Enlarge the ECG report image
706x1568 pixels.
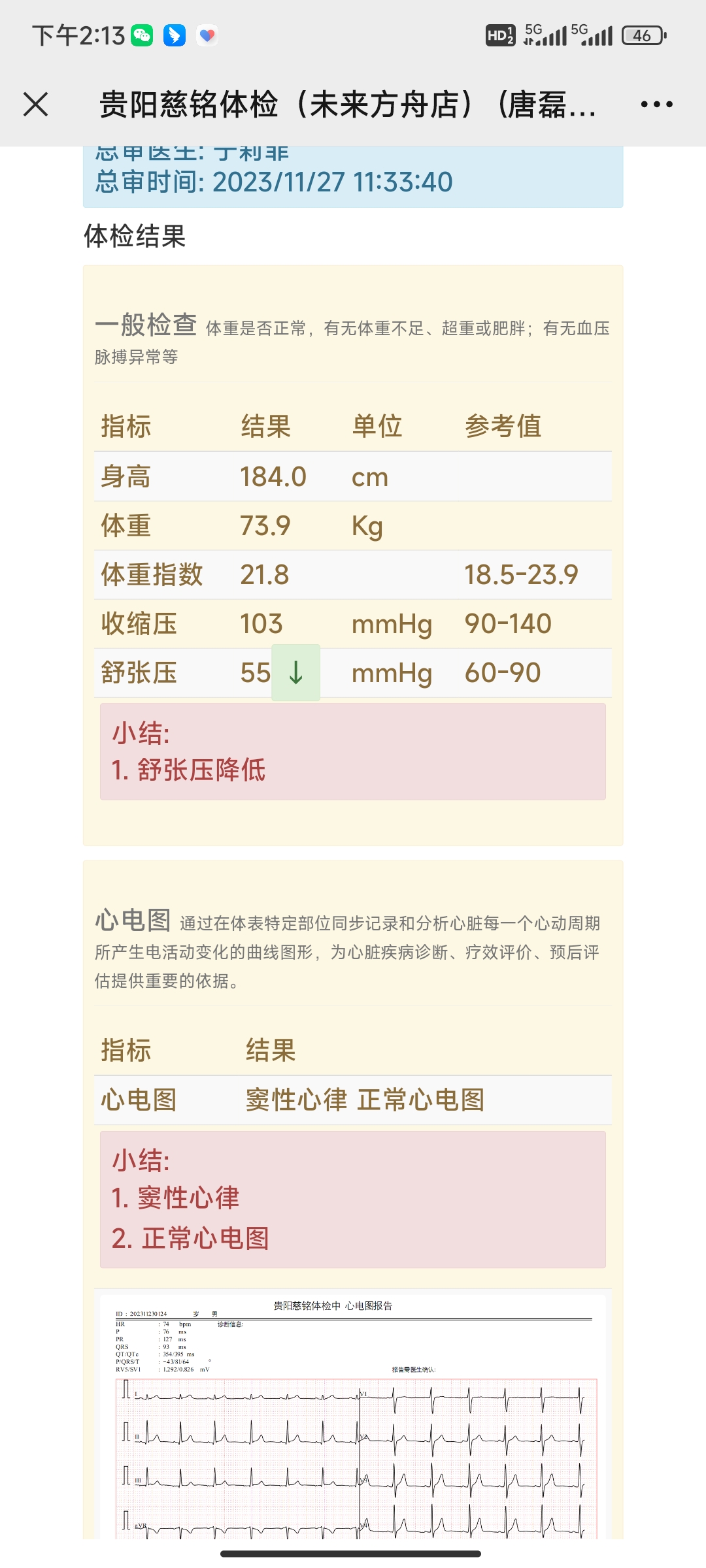coord(353,1418)
